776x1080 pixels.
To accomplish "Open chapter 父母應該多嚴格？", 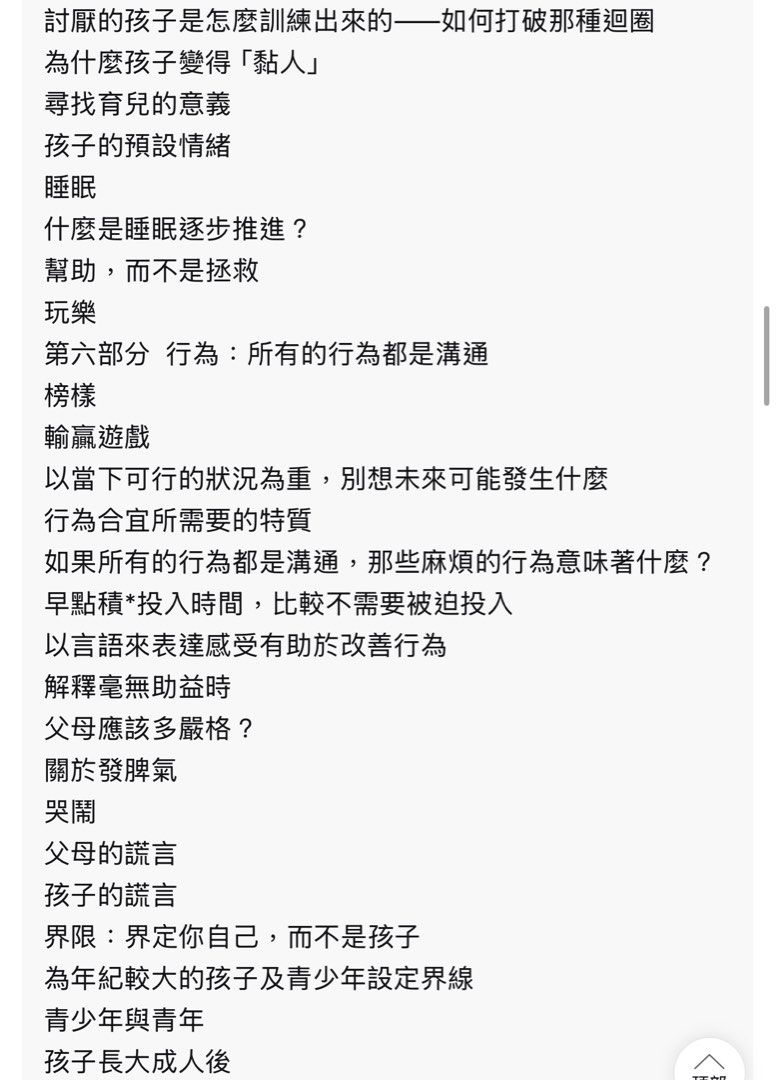I will (x=150, y=729).
